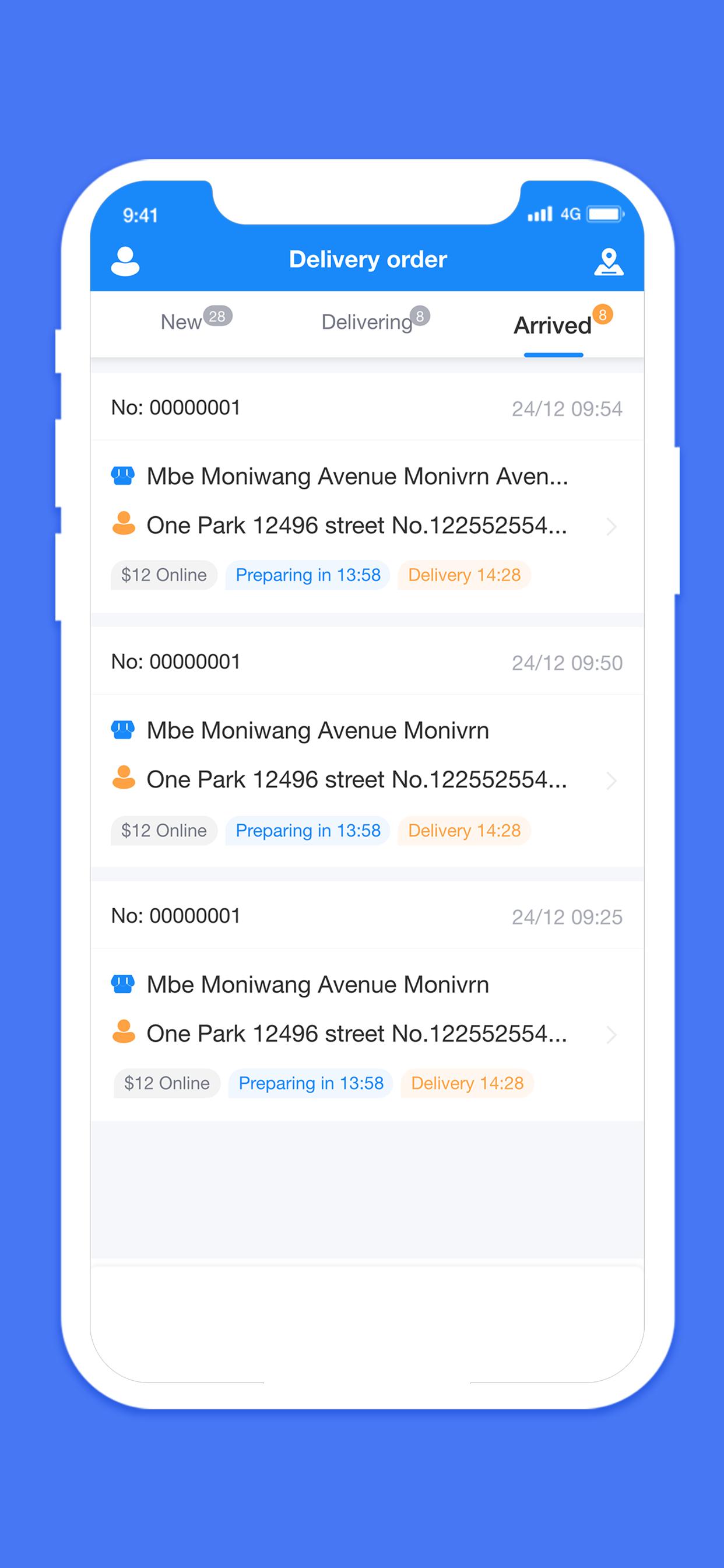
Task: Open the map location icon
Action: 609,262
